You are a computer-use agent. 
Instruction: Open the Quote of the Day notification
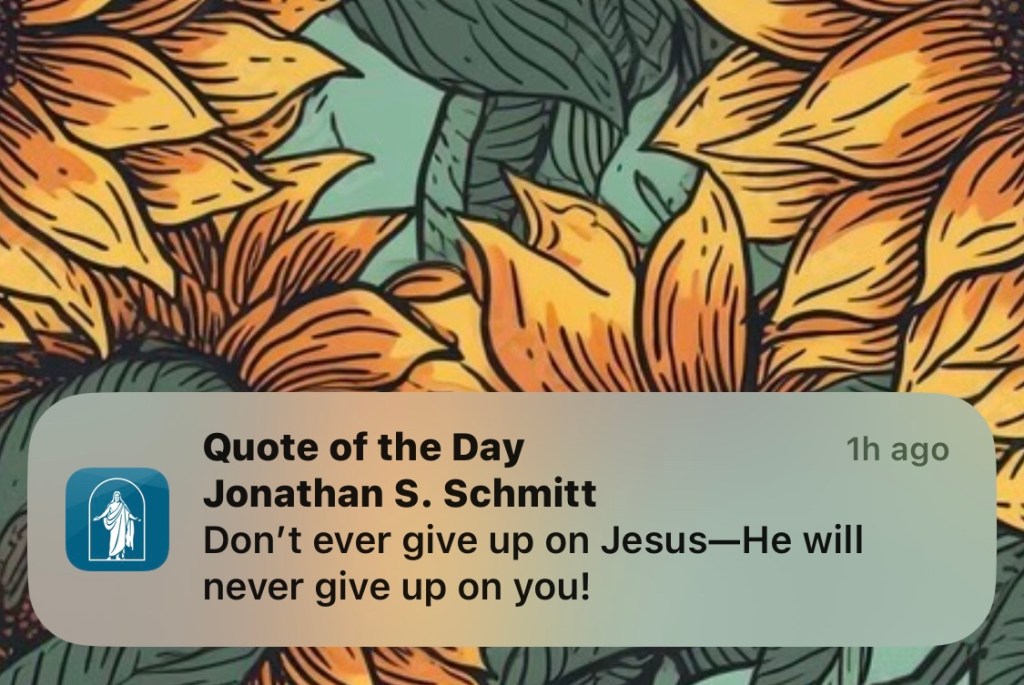(x=512, y=518)
